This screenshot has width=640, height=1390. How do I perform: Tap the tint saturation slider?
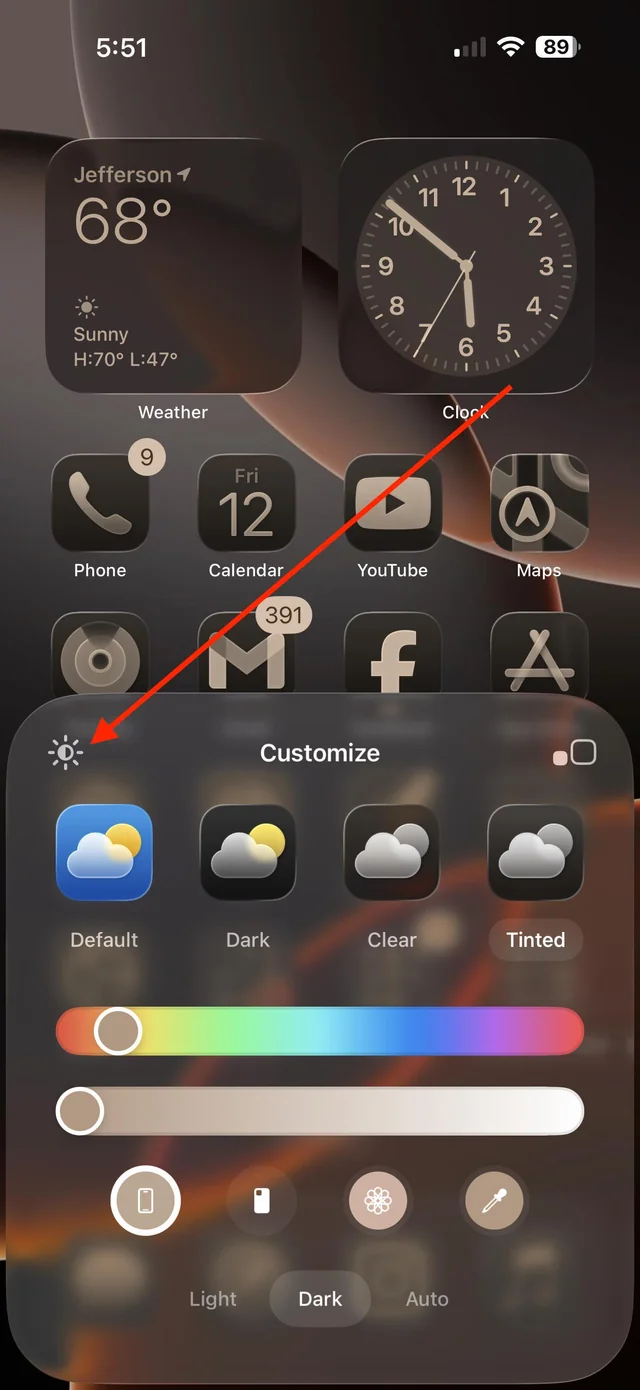[320, 1111]
